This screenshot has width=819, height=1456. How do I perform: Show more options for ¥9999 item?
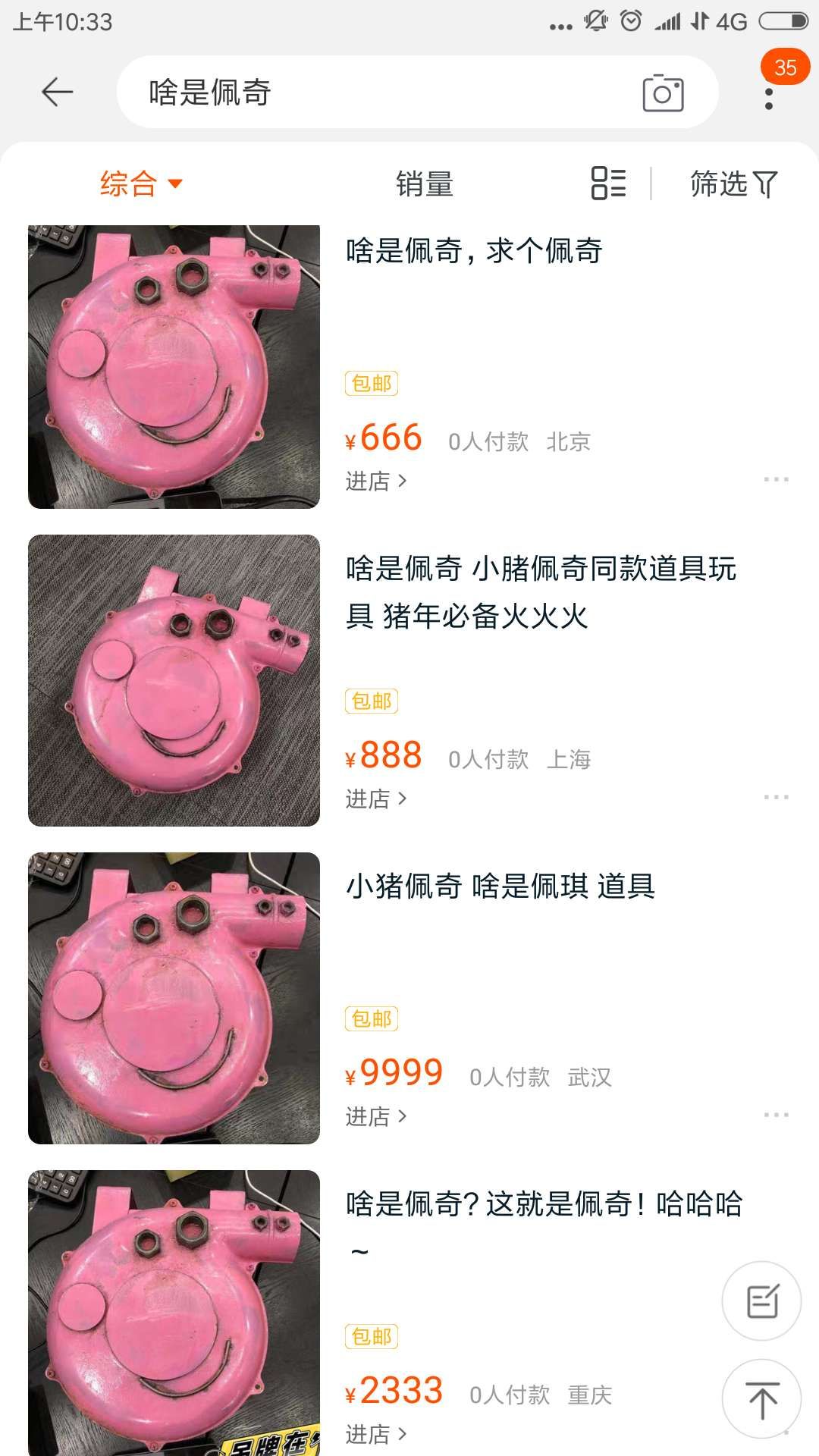[x=776, y=1115]
